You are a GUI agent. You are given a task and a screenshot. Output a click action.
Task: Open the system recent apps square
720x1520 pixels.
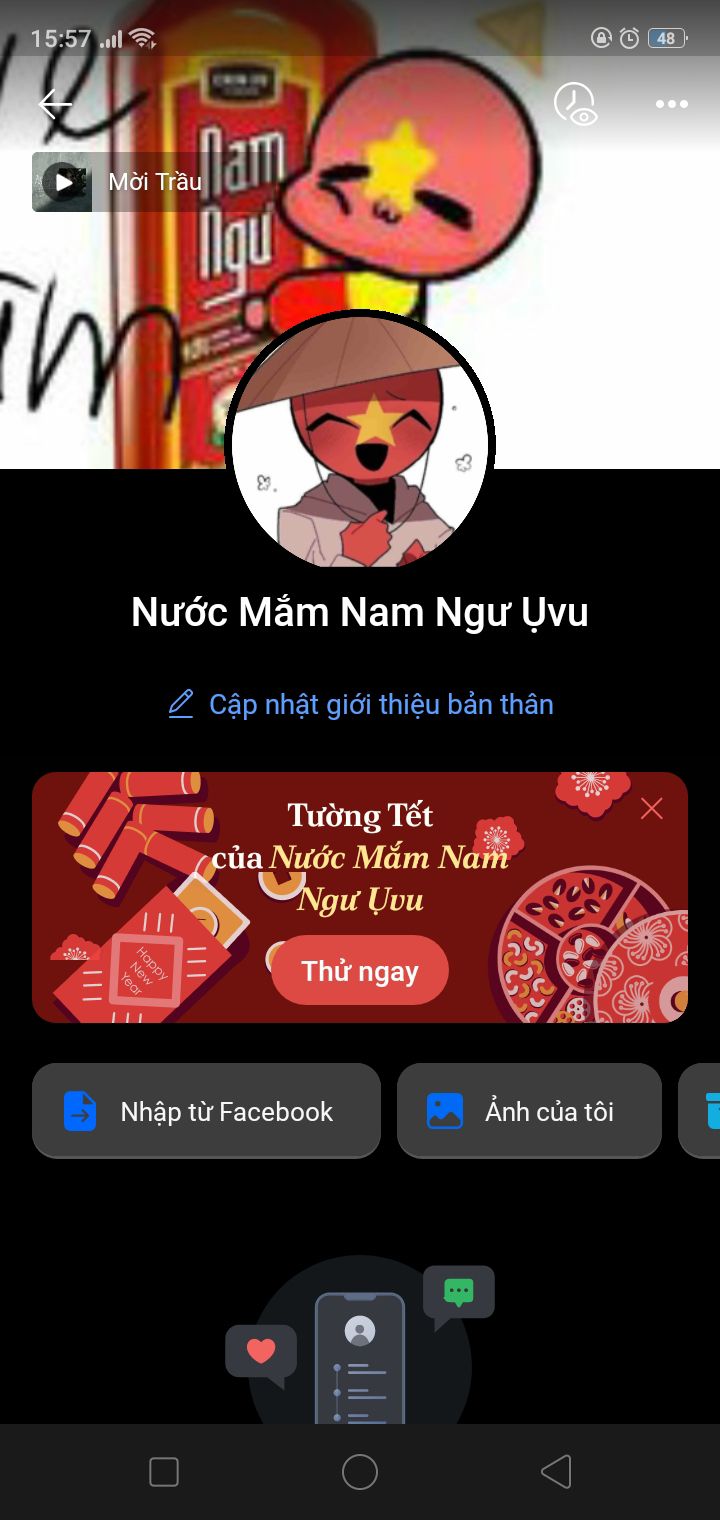pos(163,1472)
